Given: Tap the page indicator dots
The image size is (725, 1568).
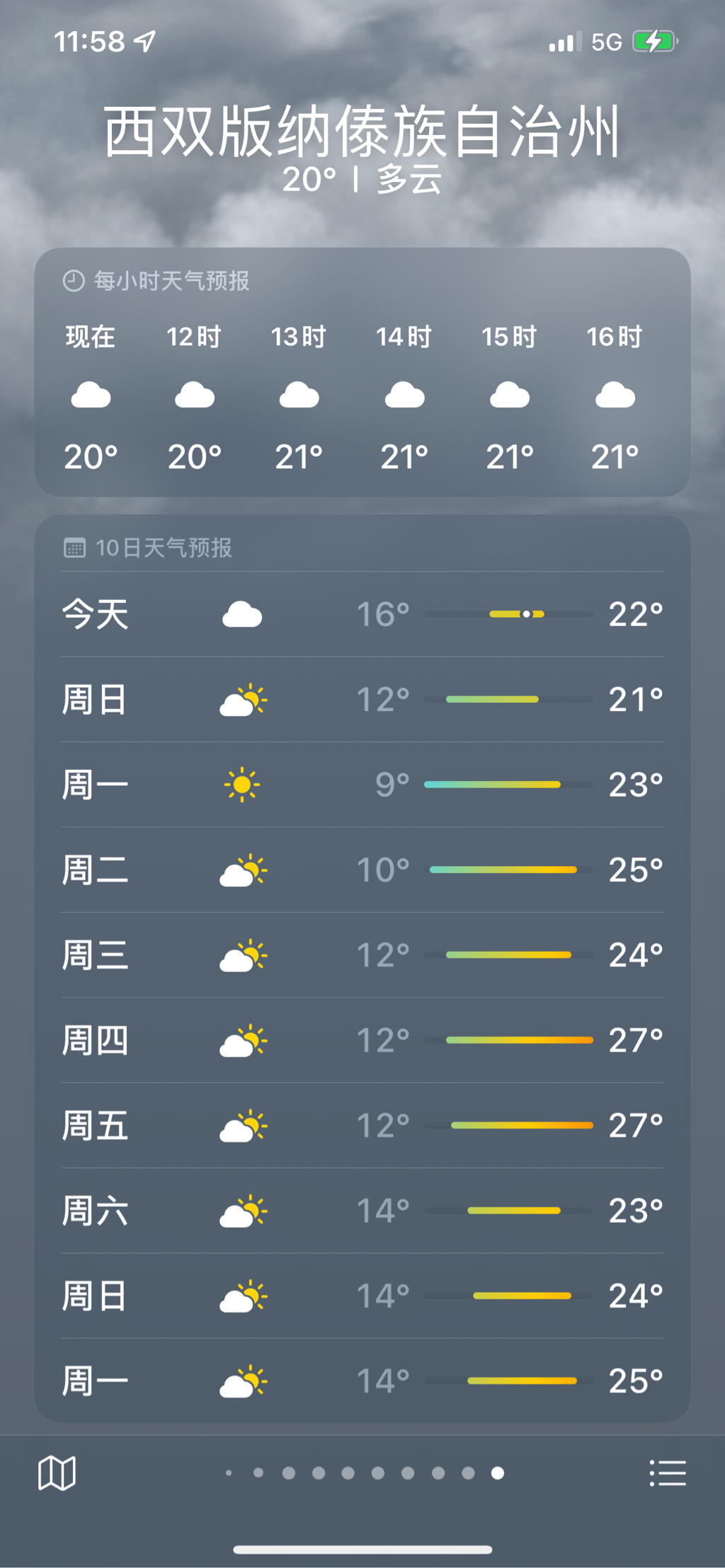Looking at the screenshot, I should coord(365,1473).
